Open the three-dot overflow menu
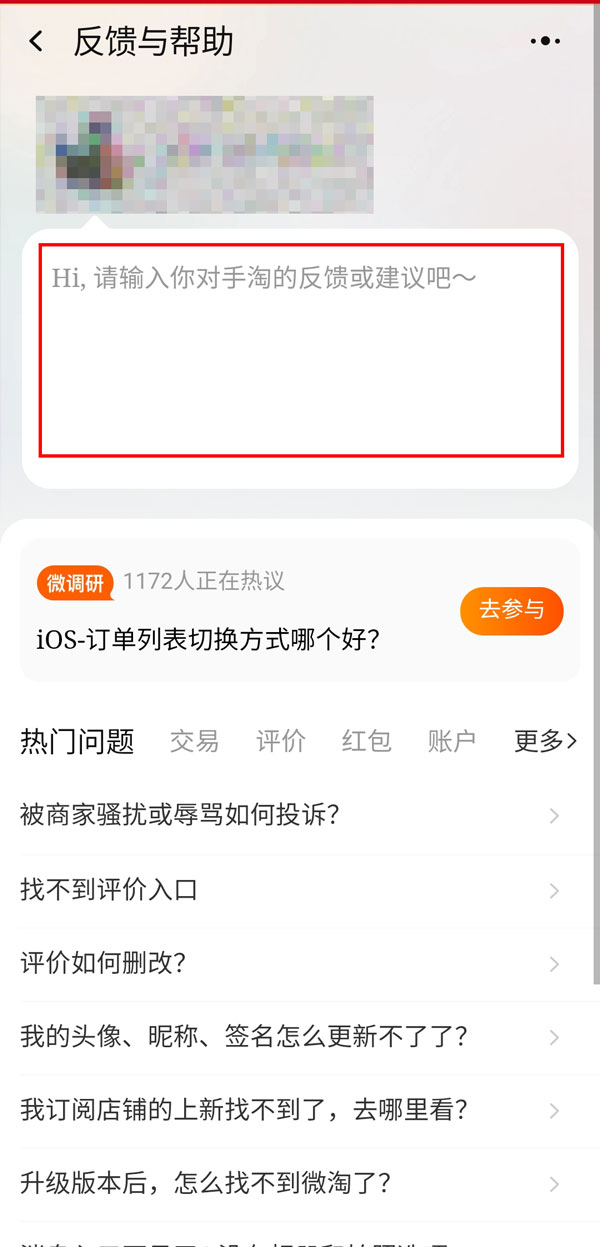 pyautogui.click(x=545, y=42)
